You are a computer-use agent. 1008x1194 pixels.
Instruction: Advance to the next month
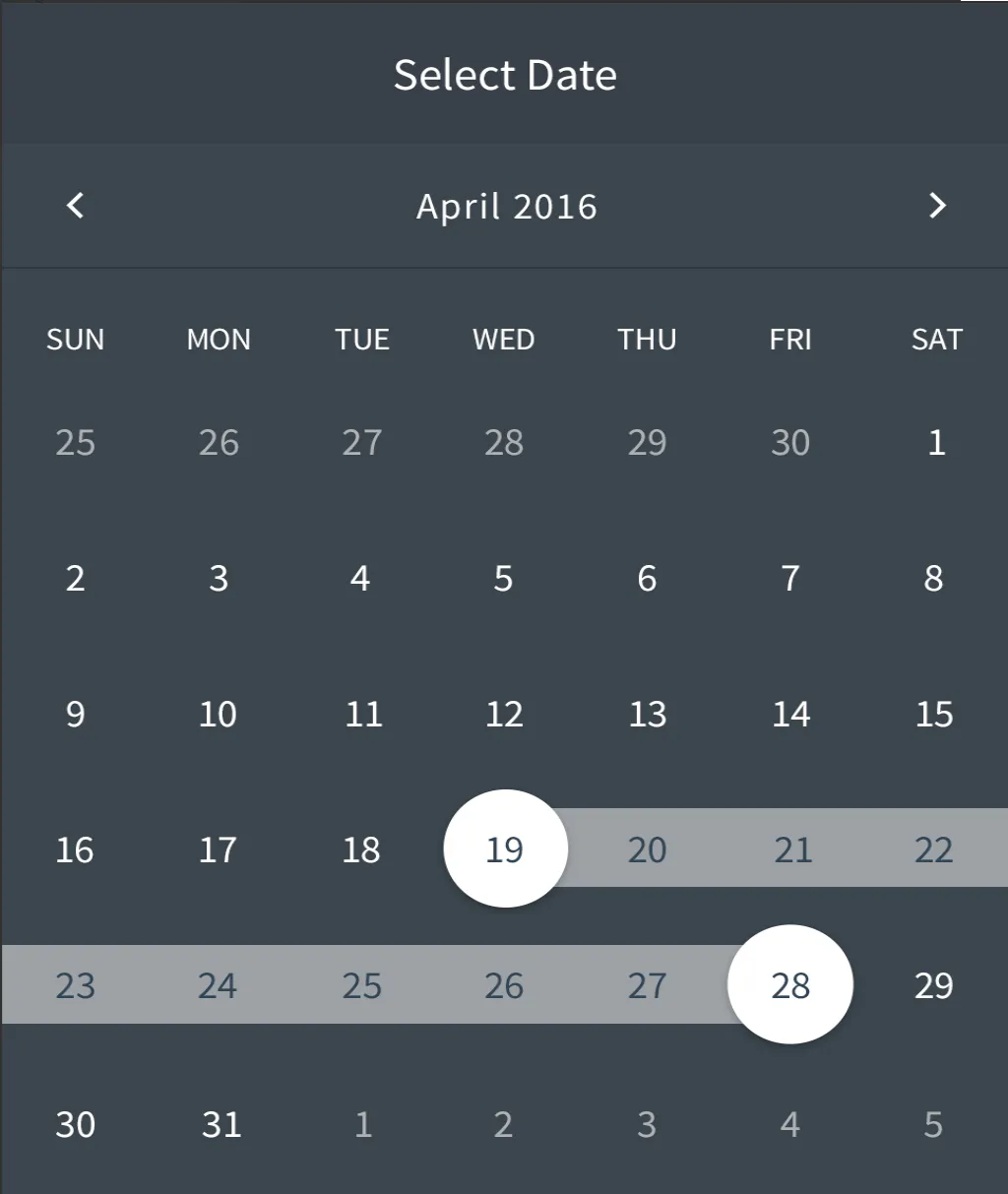pyautogui.click(x=937, y=206)
